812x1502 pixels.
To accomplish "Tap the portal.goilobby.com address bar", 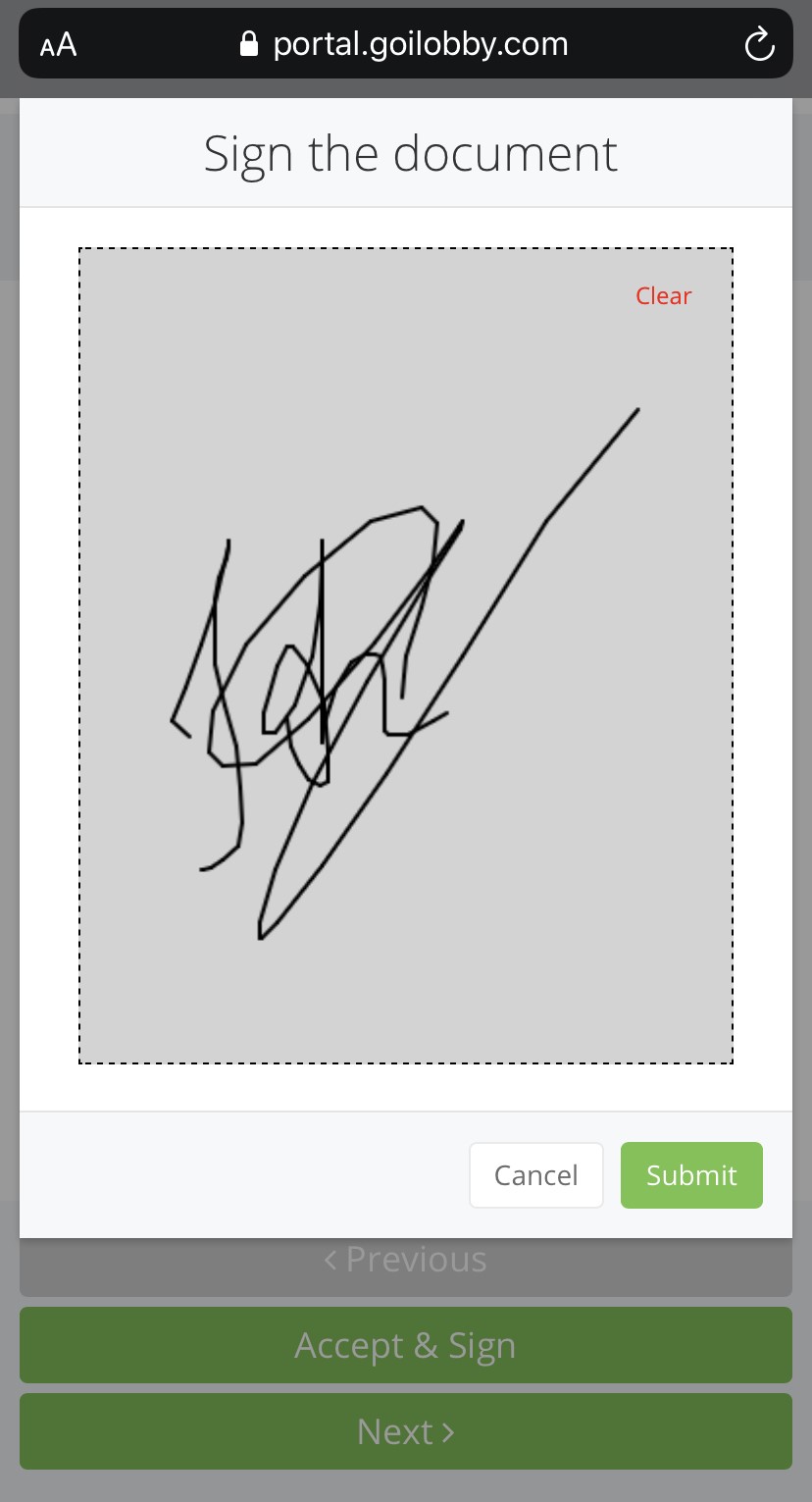I will [x=405, y=44].
